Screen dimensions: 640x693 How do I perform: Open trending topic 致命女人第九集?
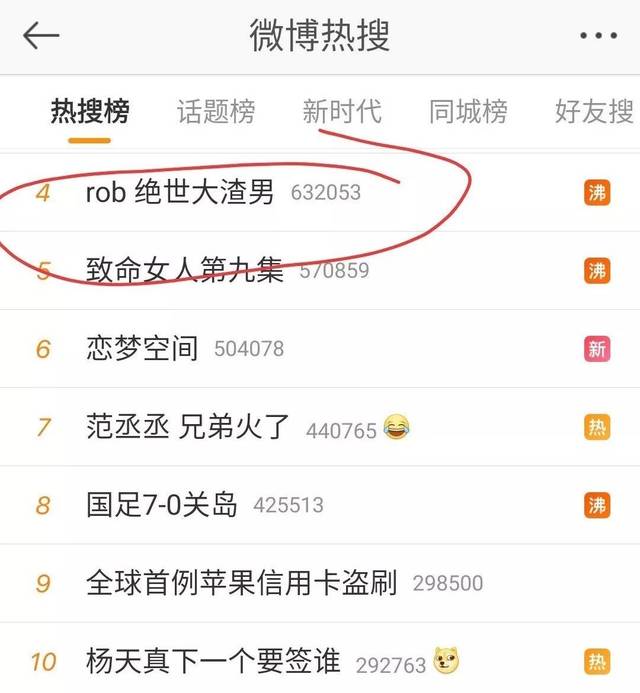185,270
